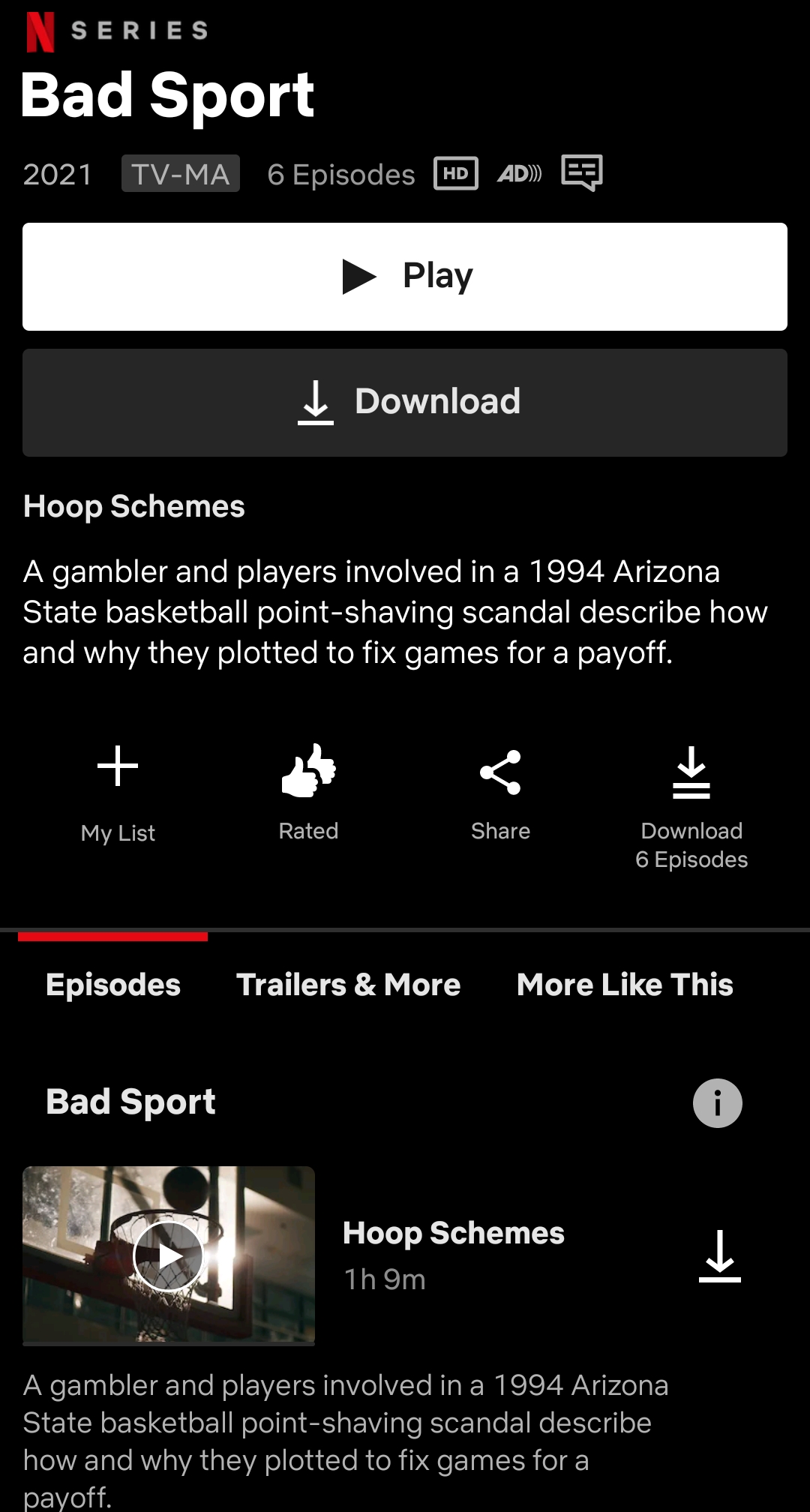810x1512 pixels.
Task: Play Bad Sport series
Action: [405, 276]
